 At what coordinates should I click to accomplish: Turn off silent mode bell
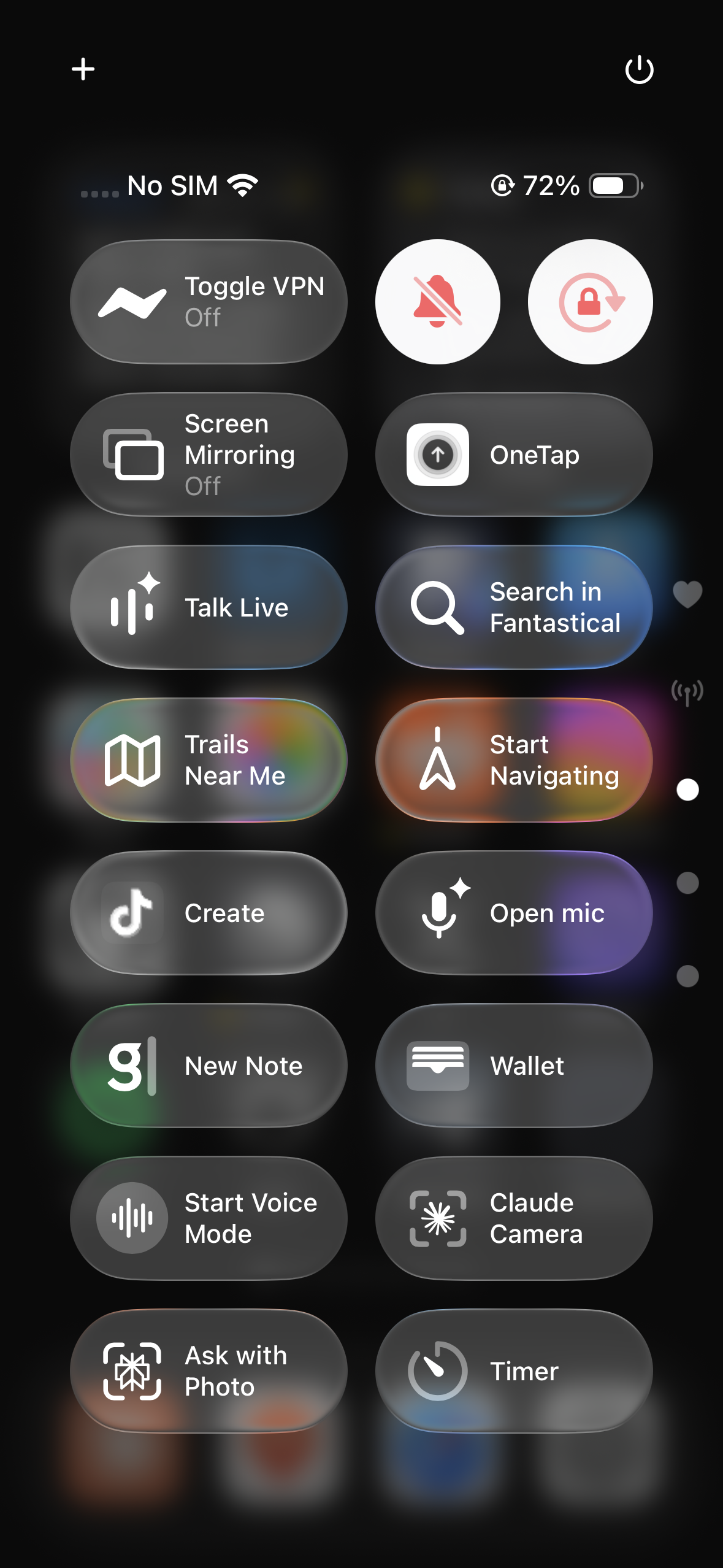(x=437, y=302)
